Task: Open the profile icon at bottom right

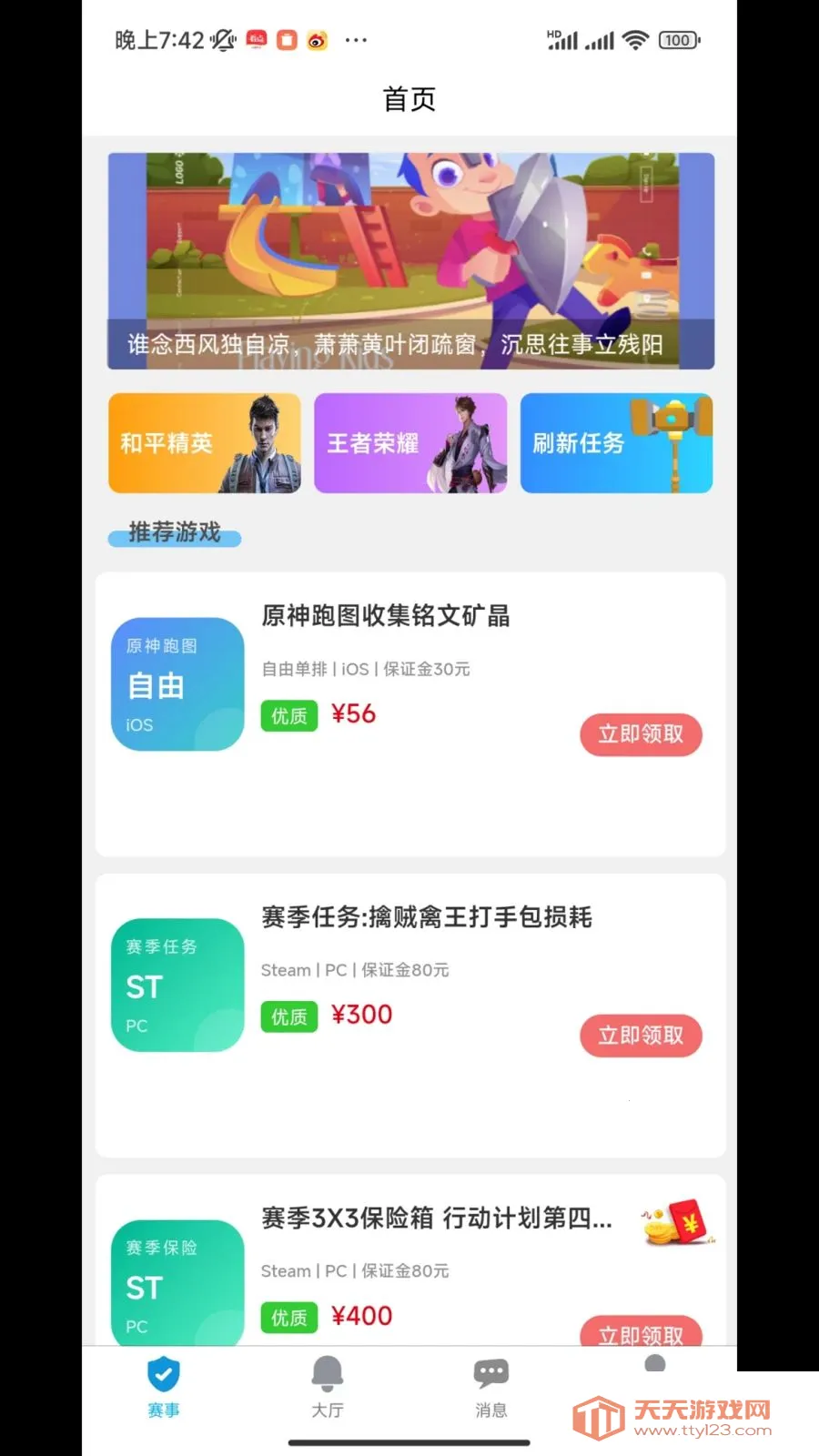Action: [x=655, y=1365]
